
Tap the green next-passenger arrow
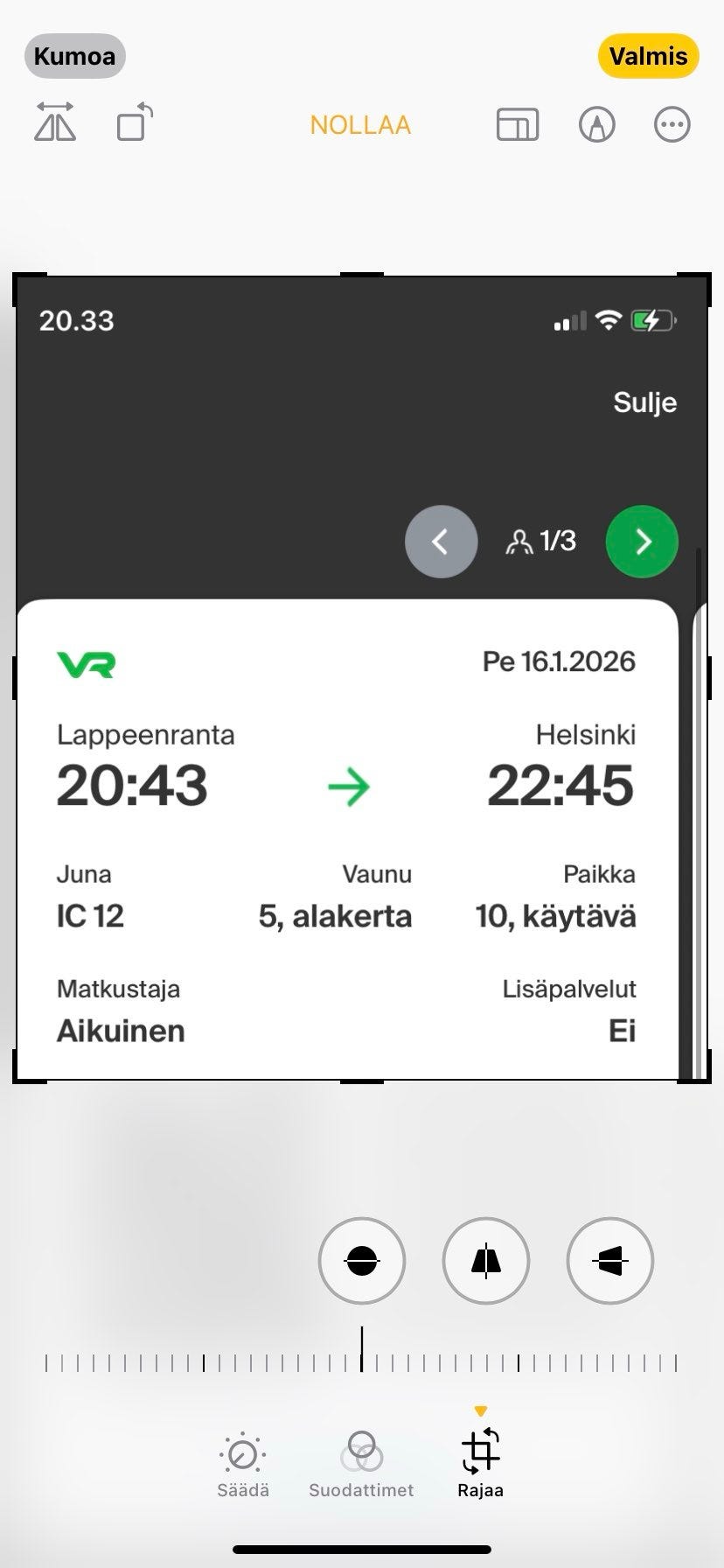(641, 541)
